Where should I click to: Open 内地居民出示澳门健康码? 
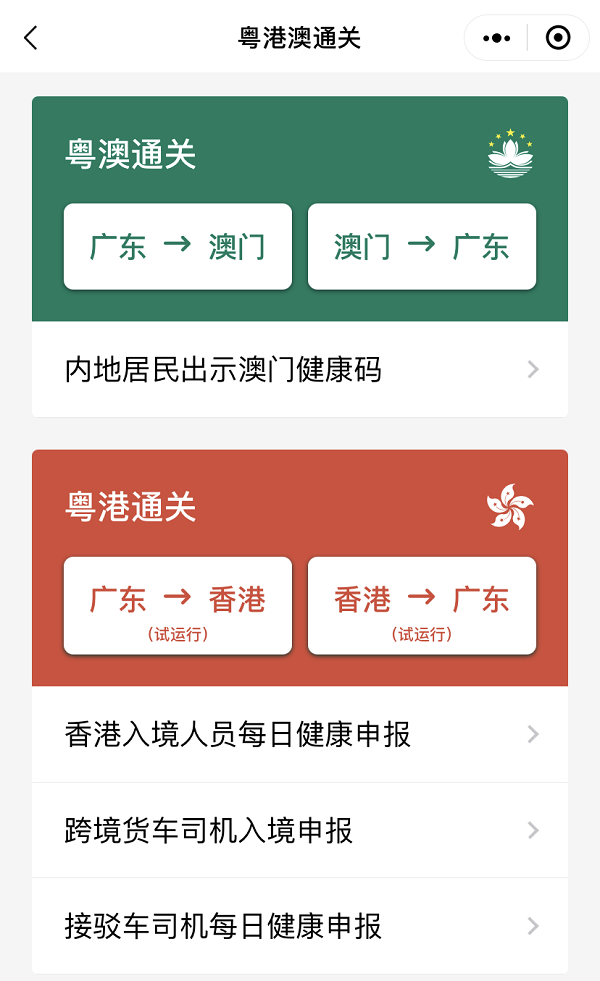coord(300,370)
